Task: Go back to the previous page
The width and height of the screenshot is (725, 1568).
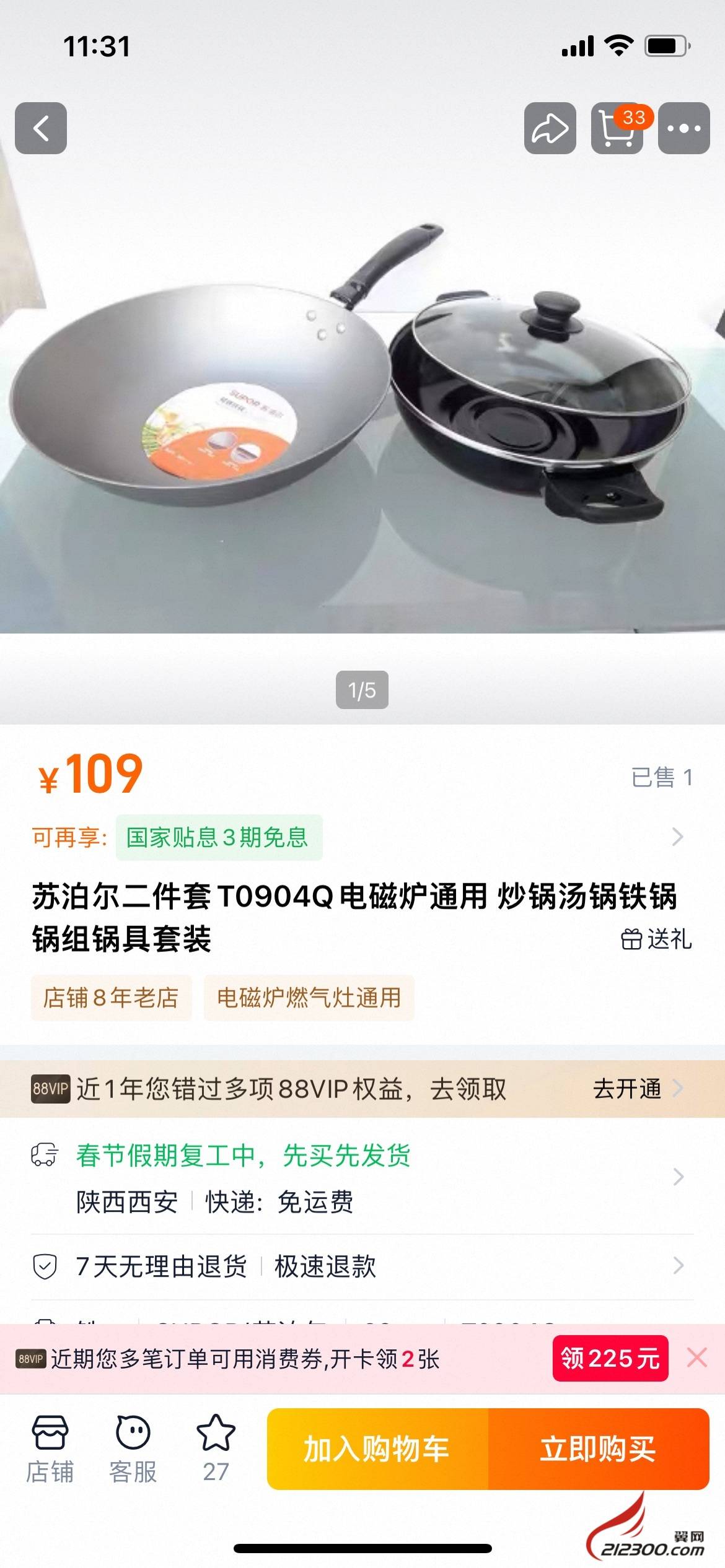Action: 41,128
